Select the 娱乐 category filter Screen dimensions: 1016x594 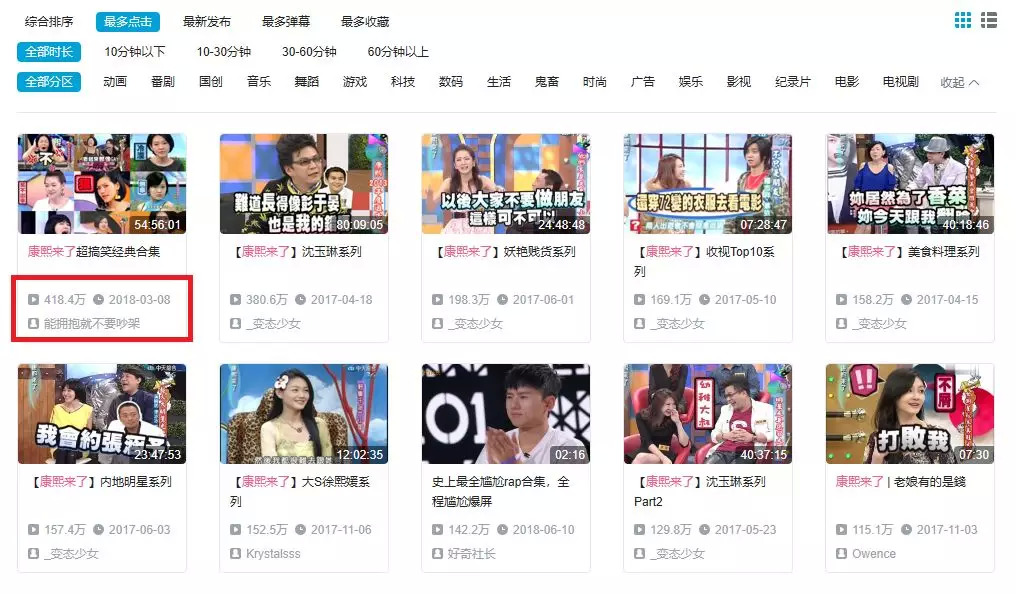(x=690, y=82)
